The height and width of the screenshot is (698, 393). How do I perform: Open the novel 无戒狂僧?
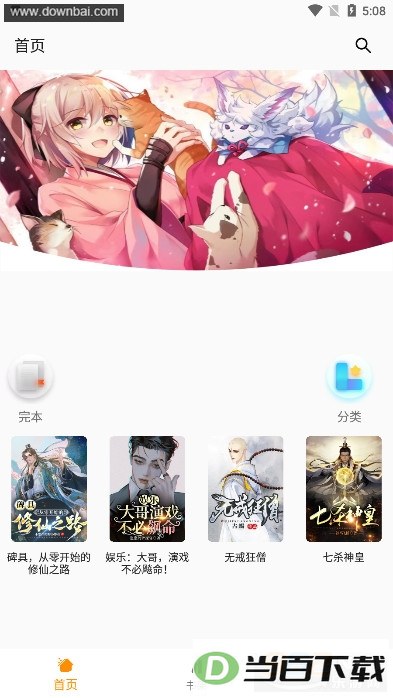(x=246, y=499)
